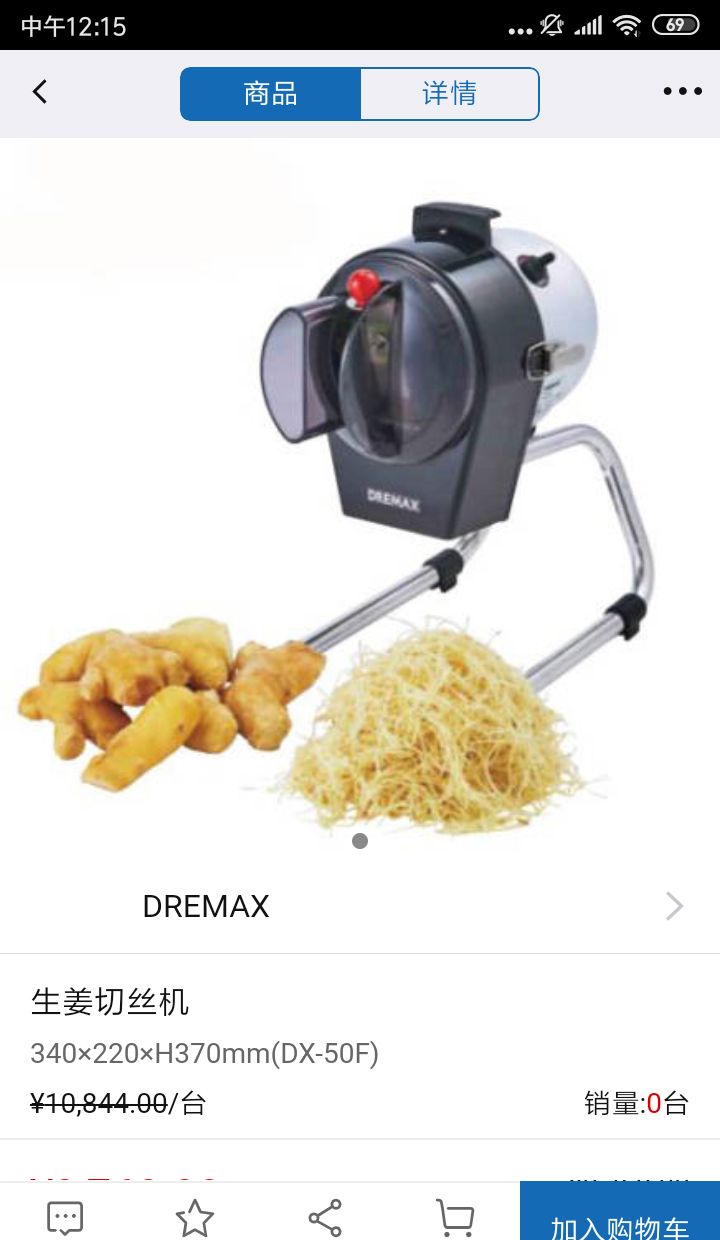Tap the back arrow to return
Screen dimensions: 720x1240
coord(38,90)
